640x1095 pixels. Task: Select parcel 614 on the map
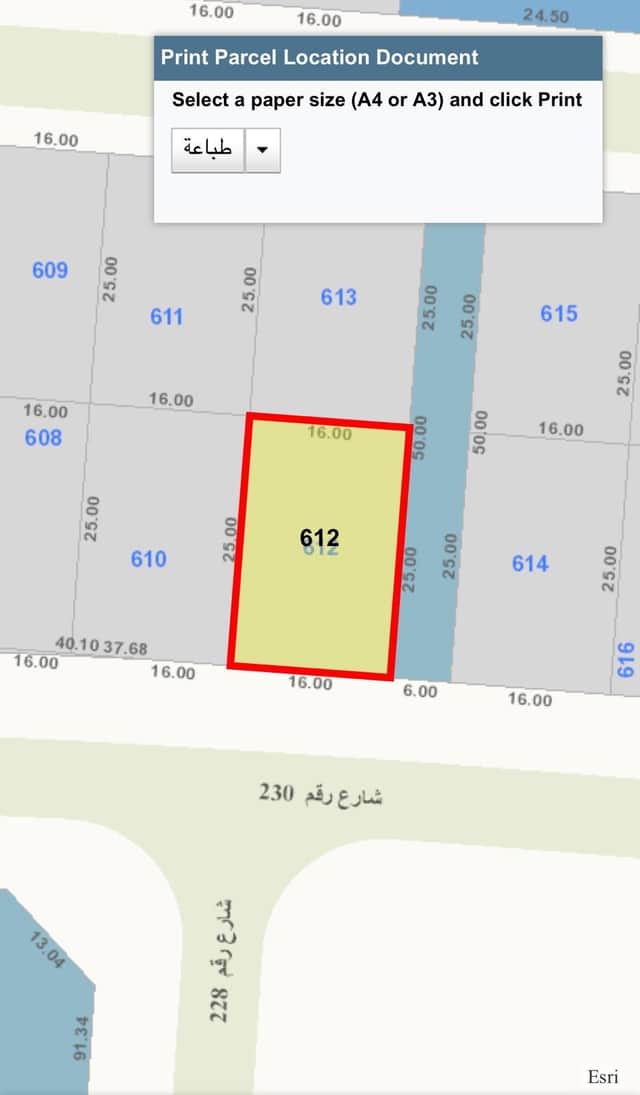530,563
